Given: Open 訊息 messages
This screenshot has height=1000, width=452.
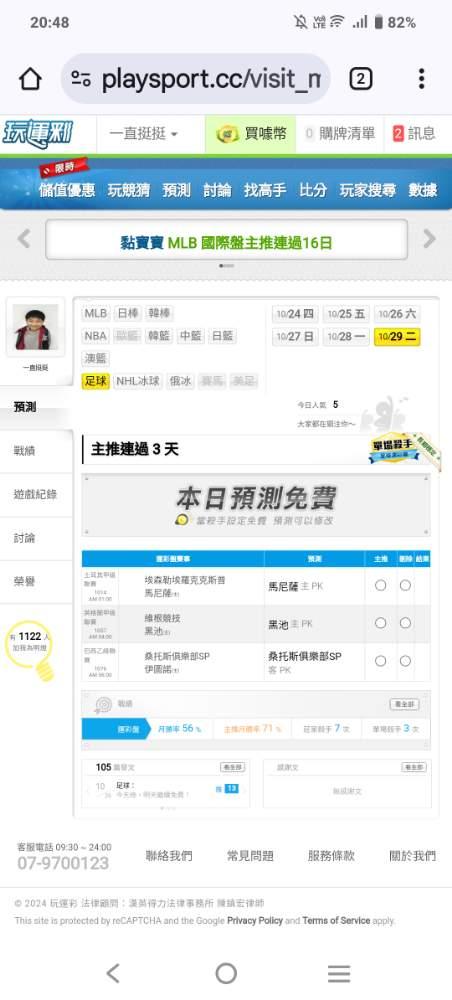Looking at the screenshot, I should click(414, 134).
